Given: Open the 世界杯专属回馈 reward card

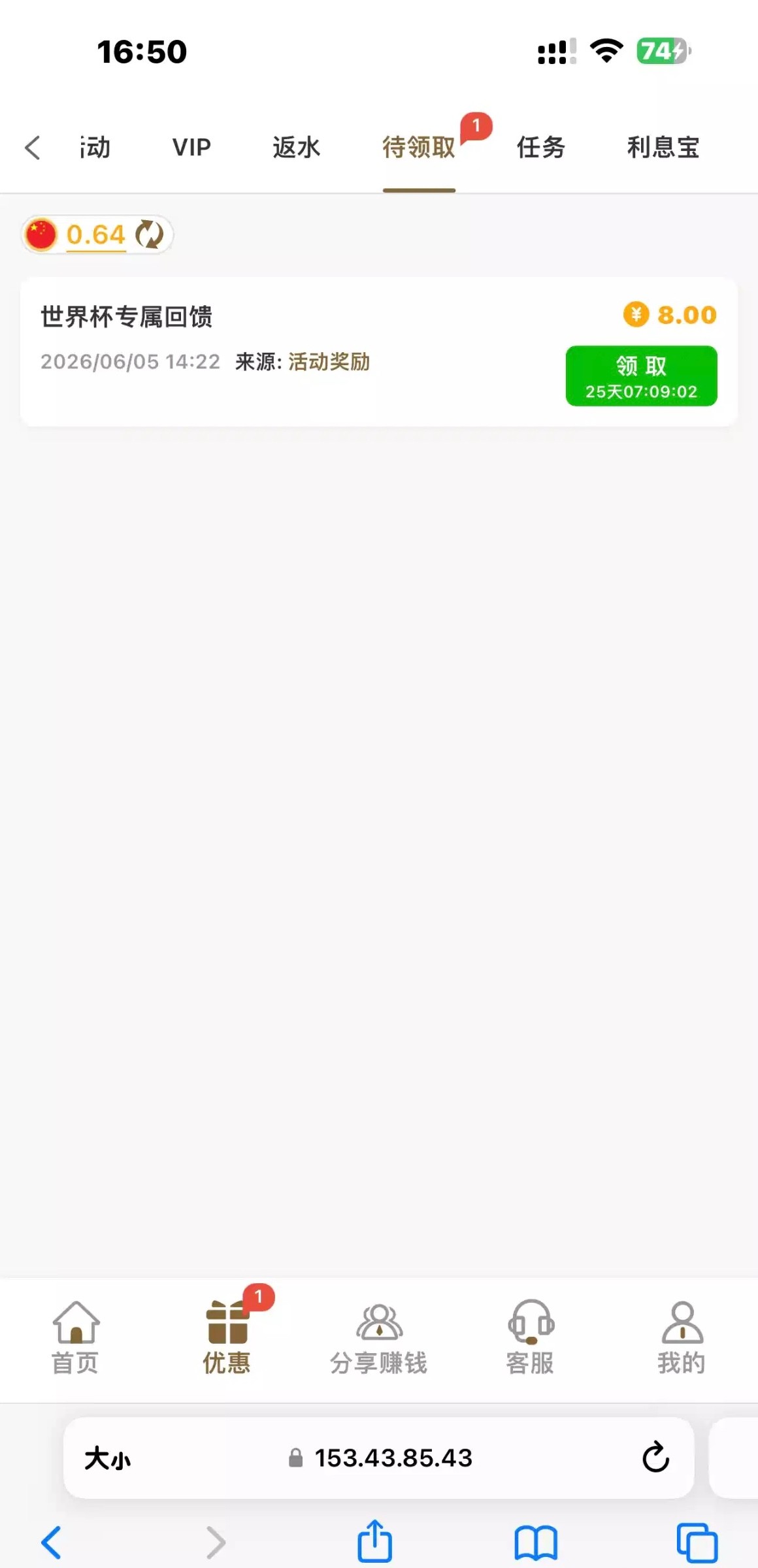Looking at the screenshot, I should coord(379,352).
